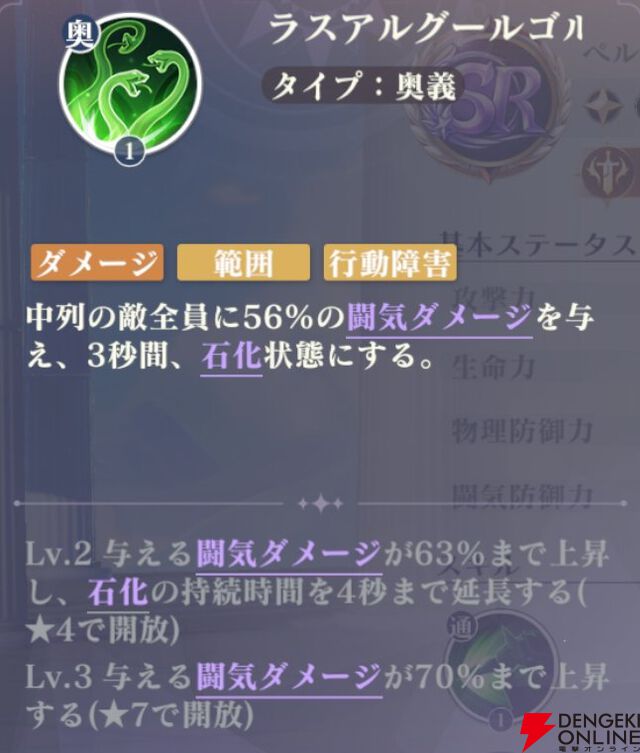The width and height of the screenshot is (640, 753).
Task: Open the 闘気ダメージ link in the main description
Action: pyautogui.click(x=439, y=319)
